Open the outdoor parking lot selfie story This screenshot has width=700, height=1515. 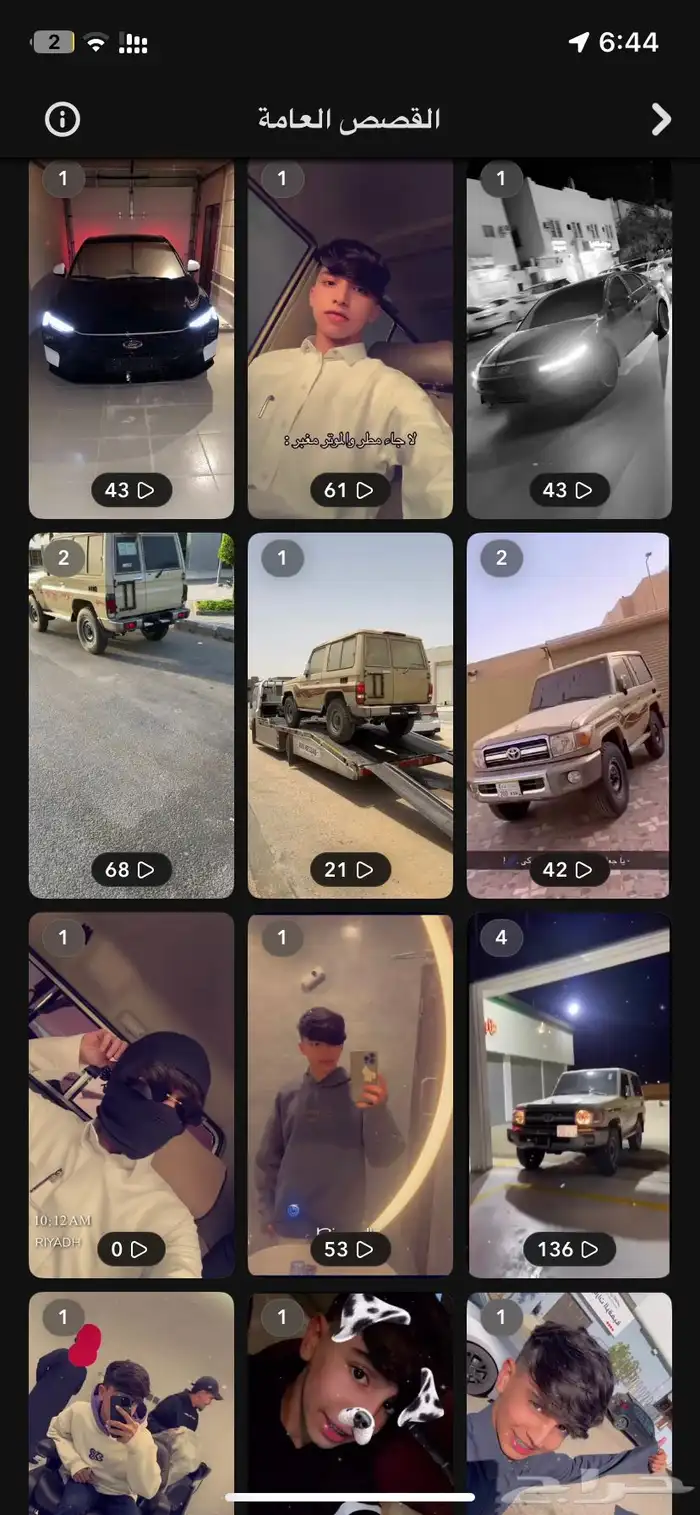coord(569,1400)
